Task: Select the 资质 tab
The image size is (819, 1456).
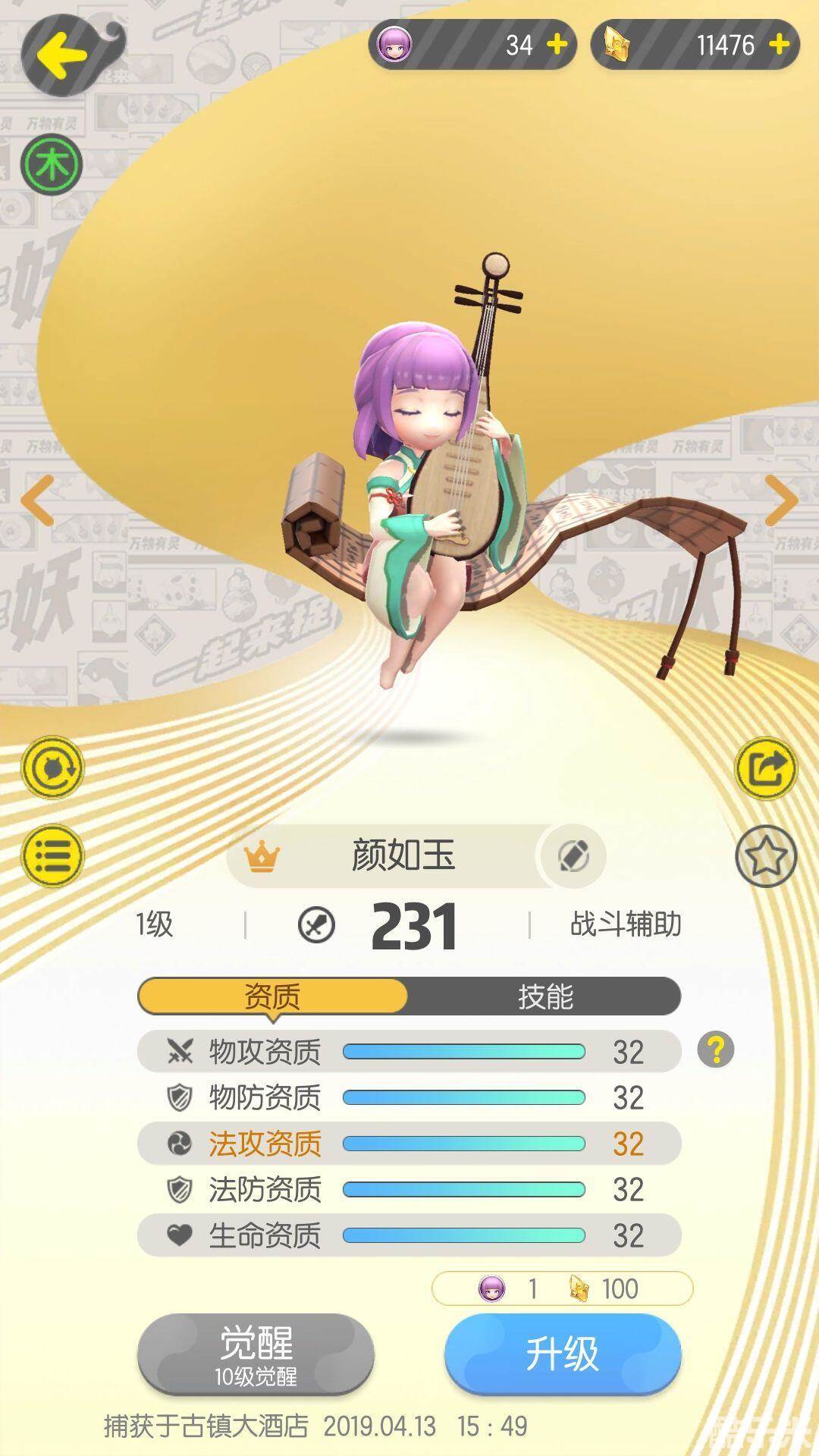Action: [x=272, y=996]
